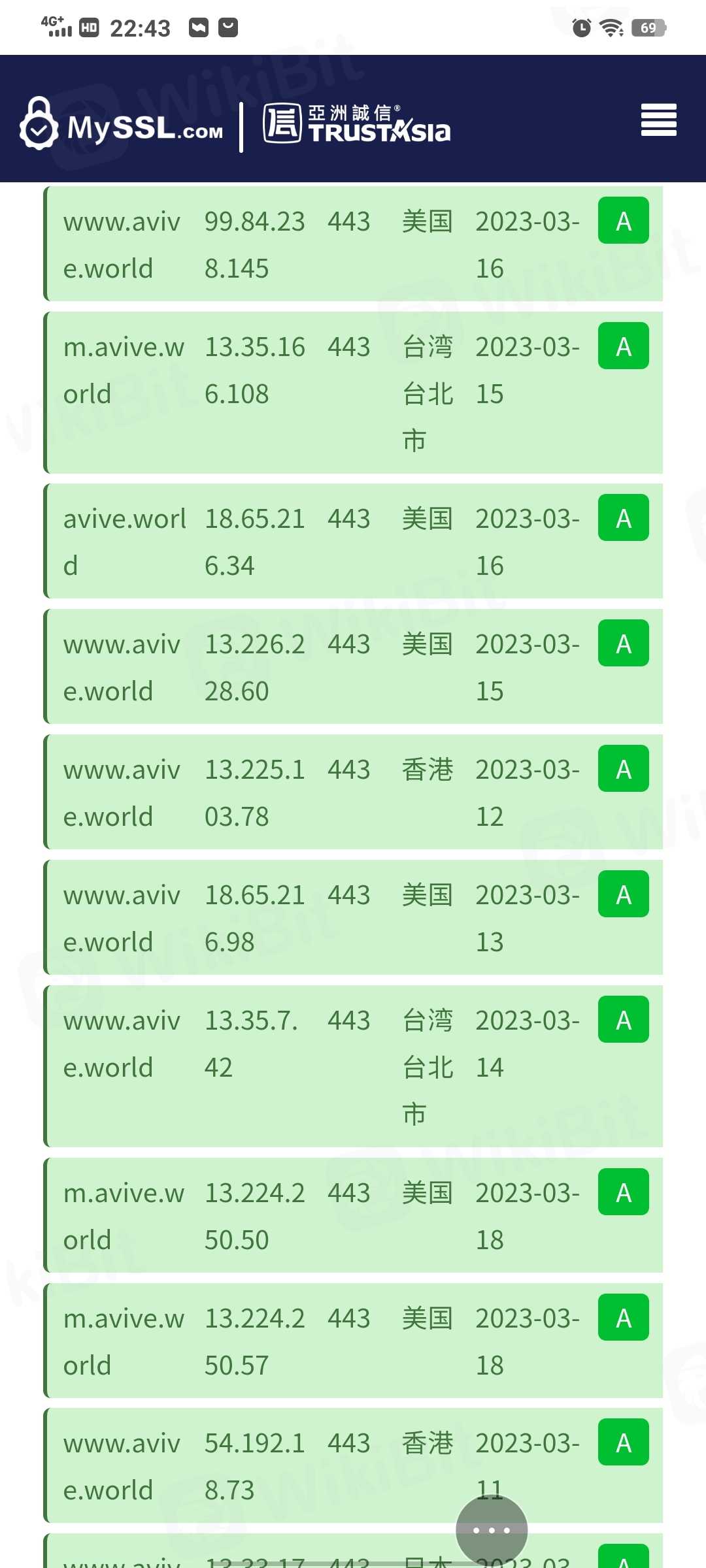Open the row with IP 54.192.18.73
The height and width of the screenshot is (1568, 706).
[x=353, y=1465]
